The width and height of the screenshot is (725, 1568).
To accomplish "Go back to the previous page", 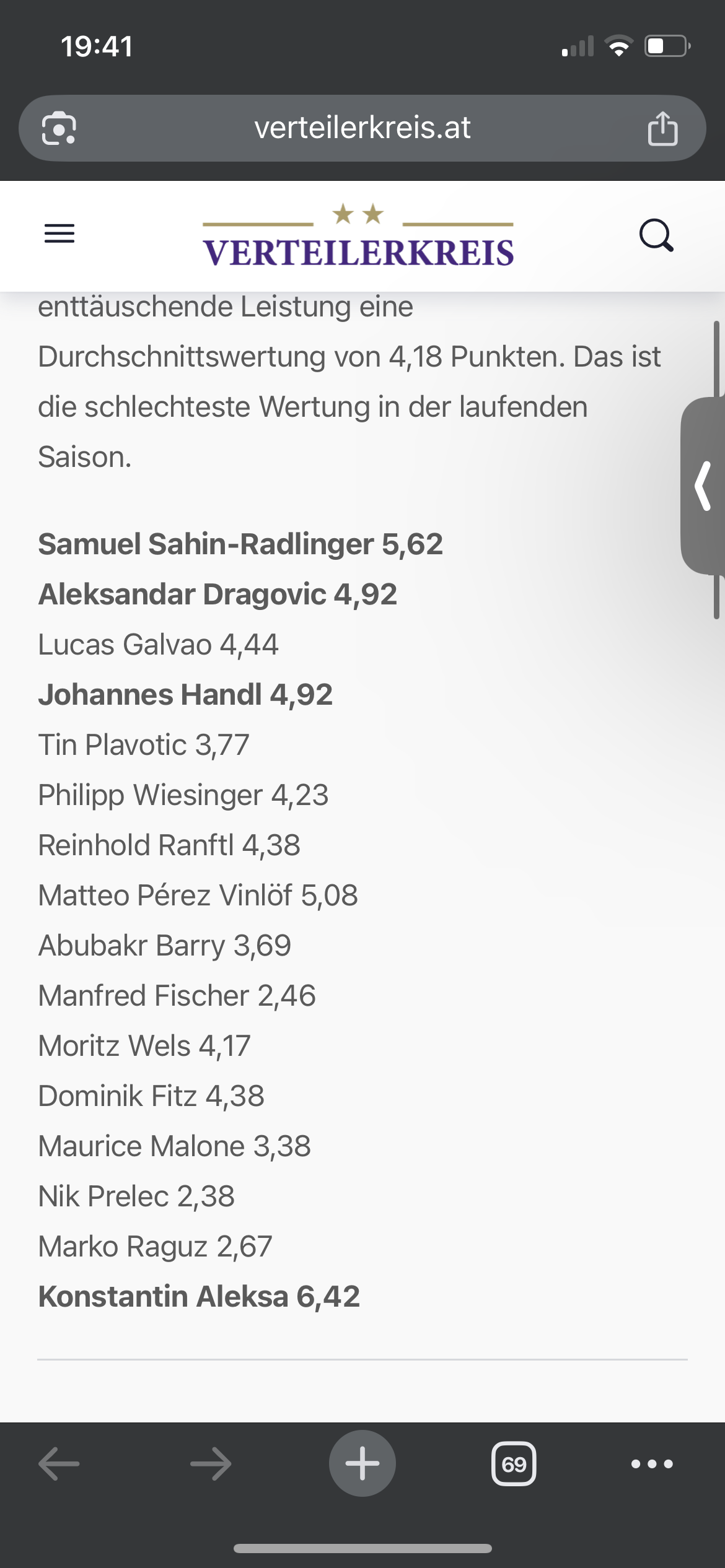I will [59, 1464].
